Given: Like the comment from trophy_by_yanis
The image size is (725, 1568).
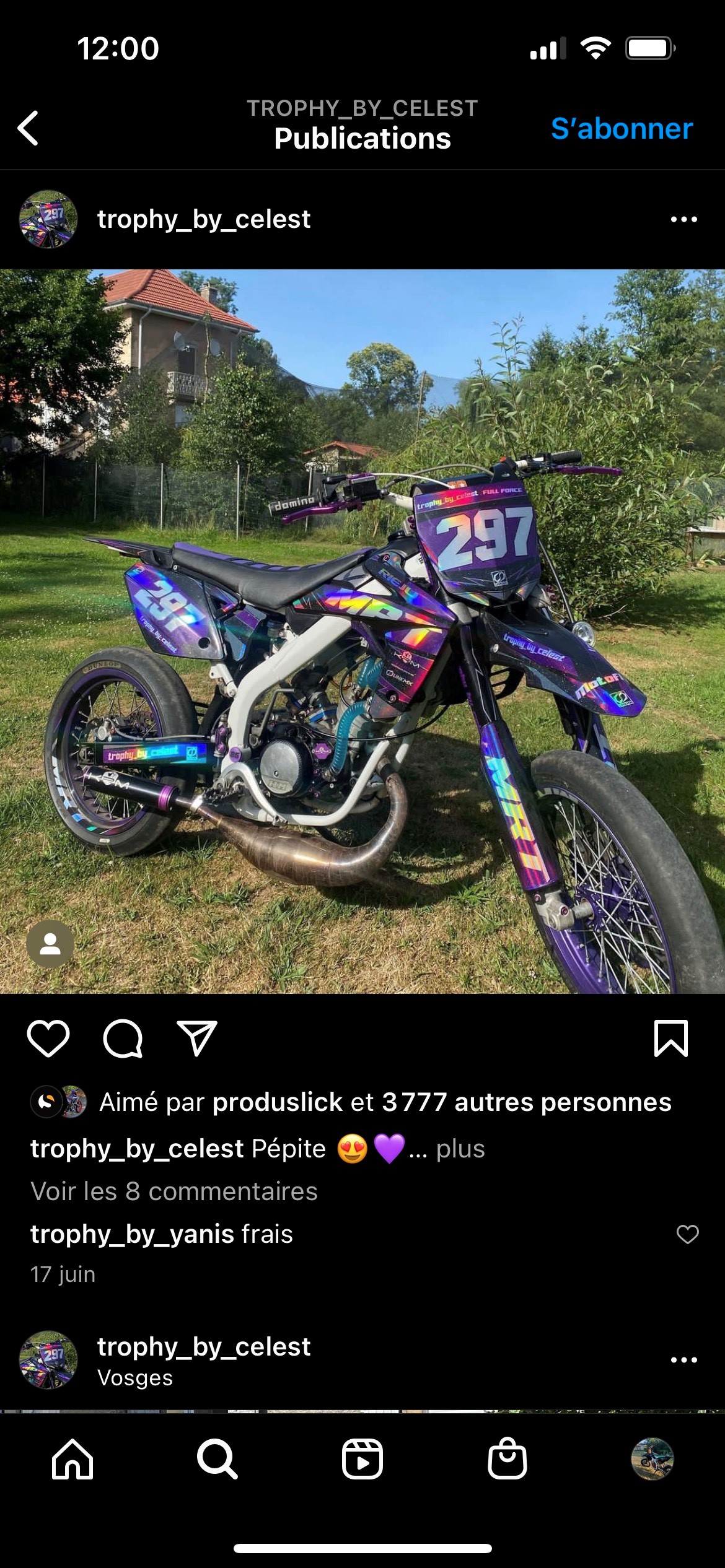Looking at the screenshot, I should [x=687, y=1234].
